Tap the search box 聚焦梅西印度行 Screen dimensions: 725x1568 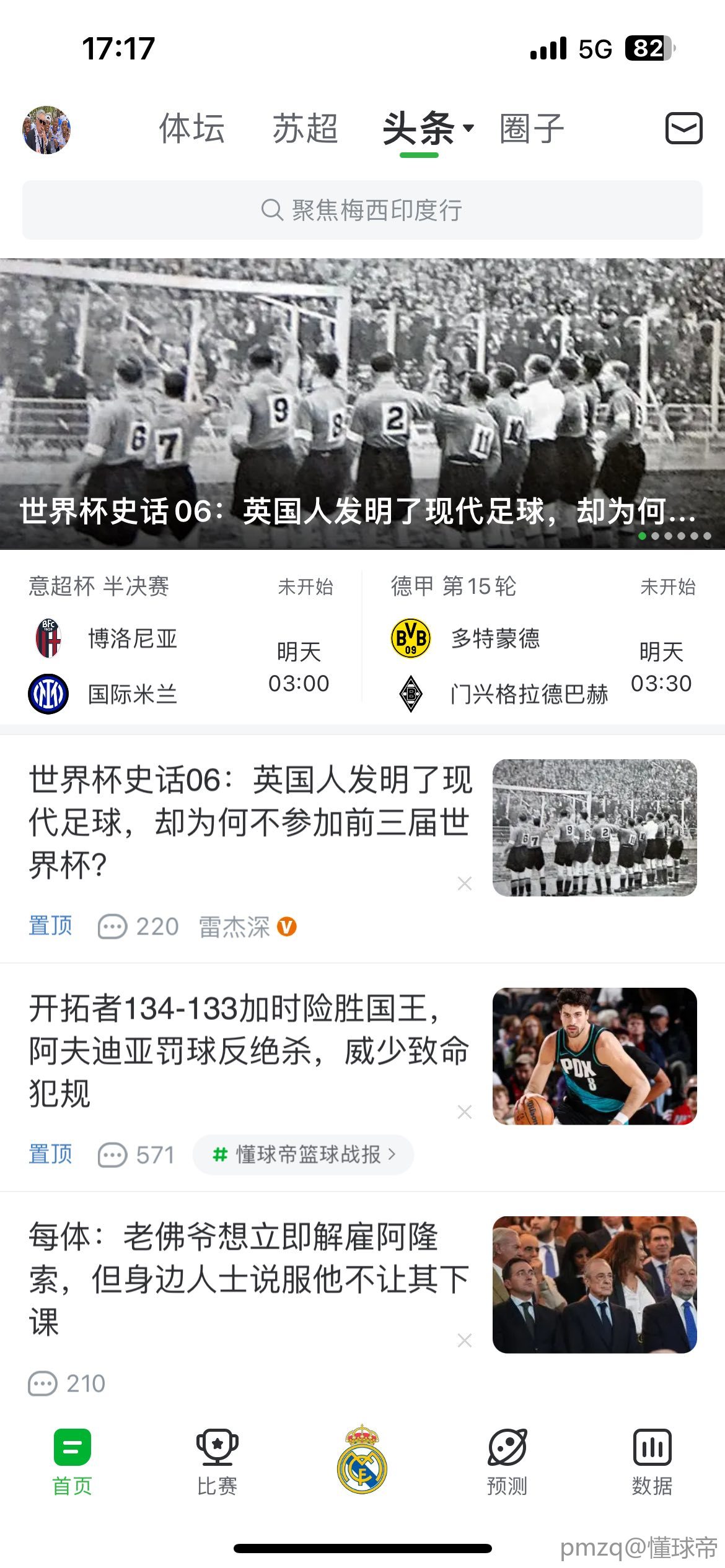tap(362, 210)
